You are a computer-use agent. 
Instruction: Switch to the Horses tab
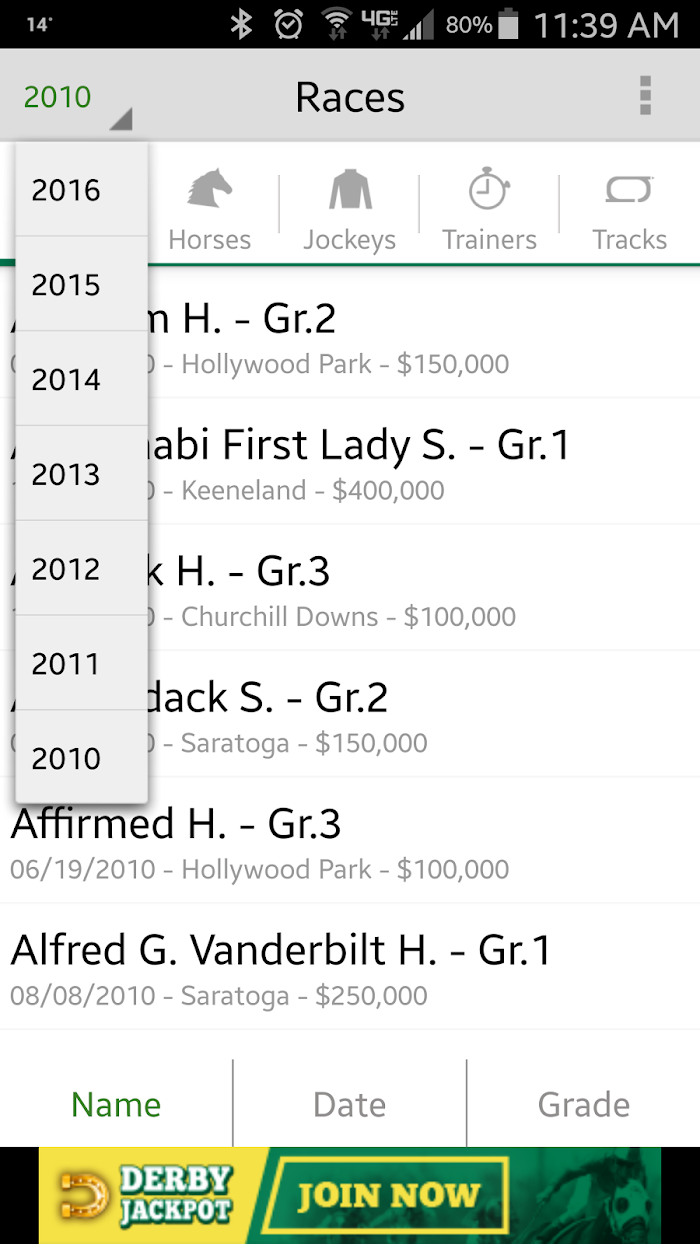pos(210,208)
